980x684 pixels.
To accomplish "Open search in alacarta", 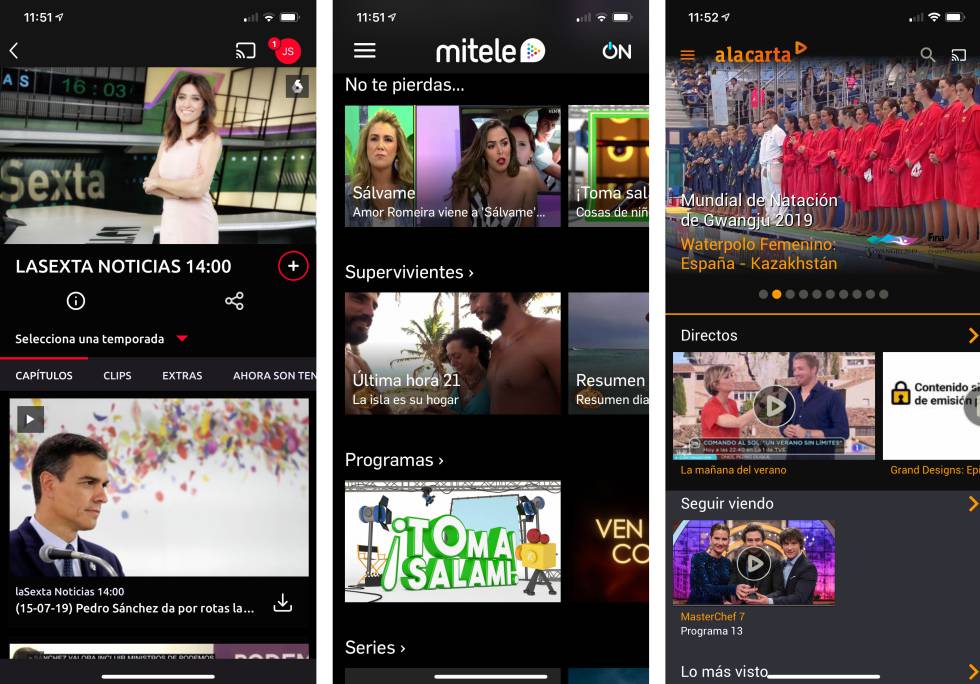I will [928, 56].
